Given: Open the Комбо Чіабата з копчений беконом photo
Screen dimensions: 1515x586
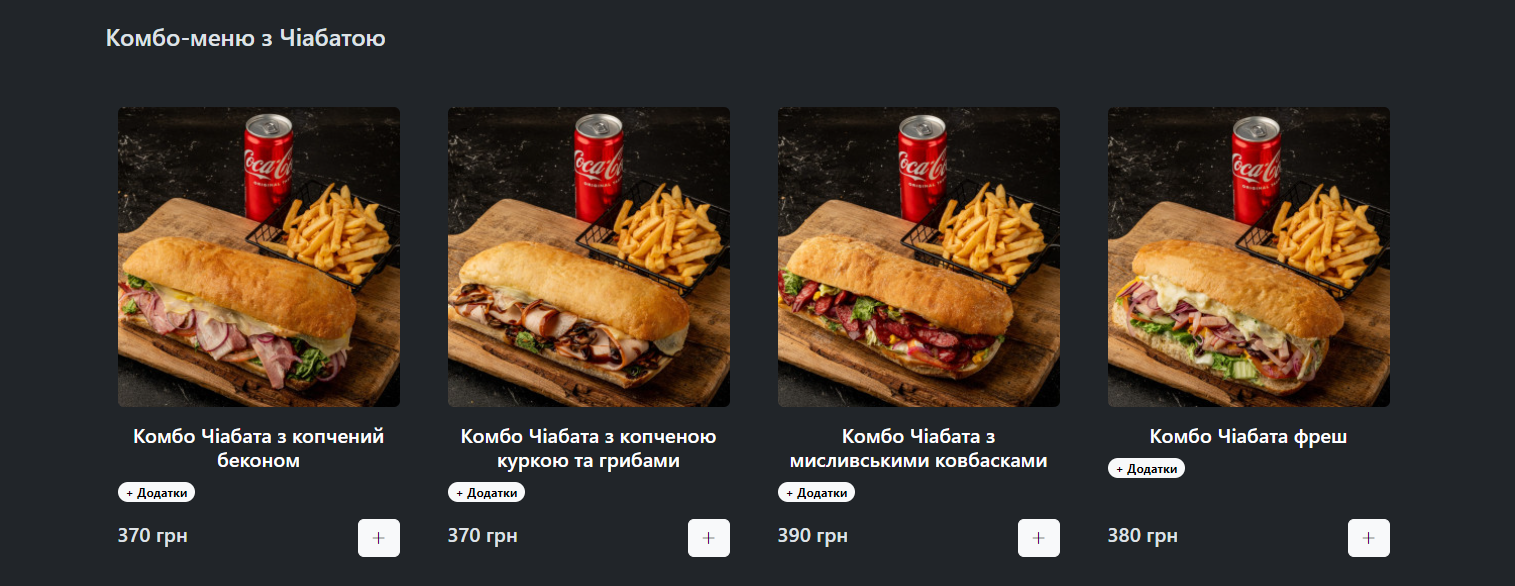Looking at the screenshot, I should pyautogui.click(x=258, y=257).
